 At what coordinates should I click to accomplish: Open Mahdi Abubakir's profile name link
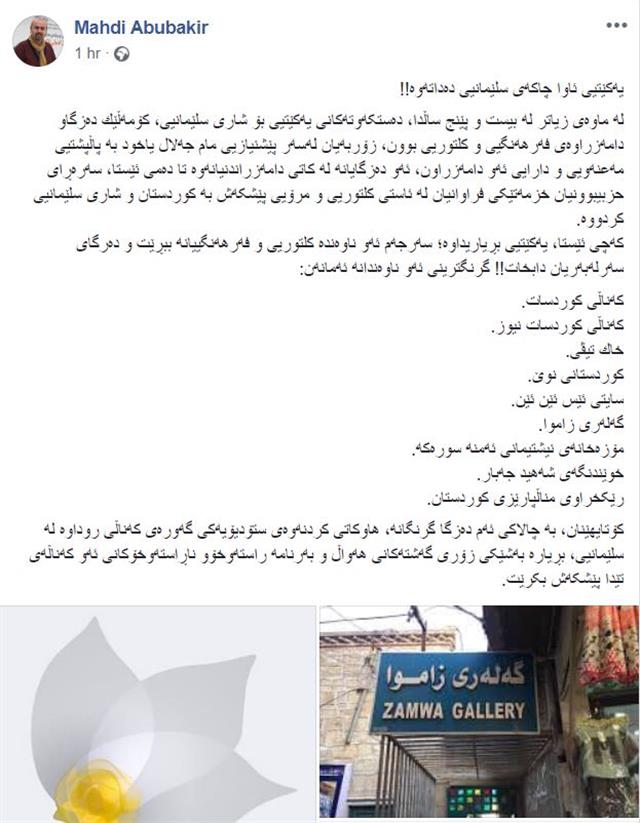(x=141, y=28)
